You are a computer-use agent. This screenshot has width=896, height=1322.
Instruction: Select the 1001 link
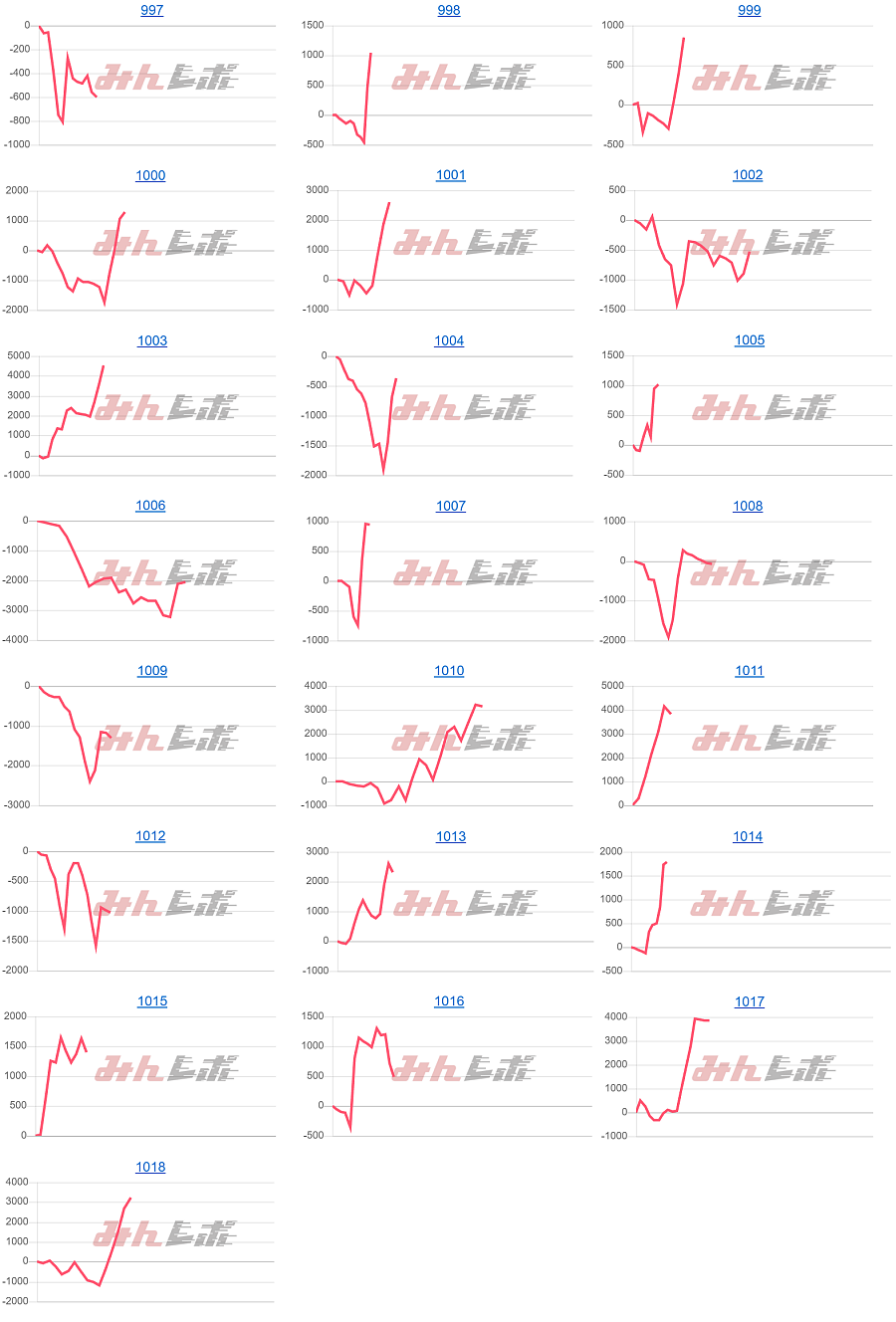tap(450, 175)
